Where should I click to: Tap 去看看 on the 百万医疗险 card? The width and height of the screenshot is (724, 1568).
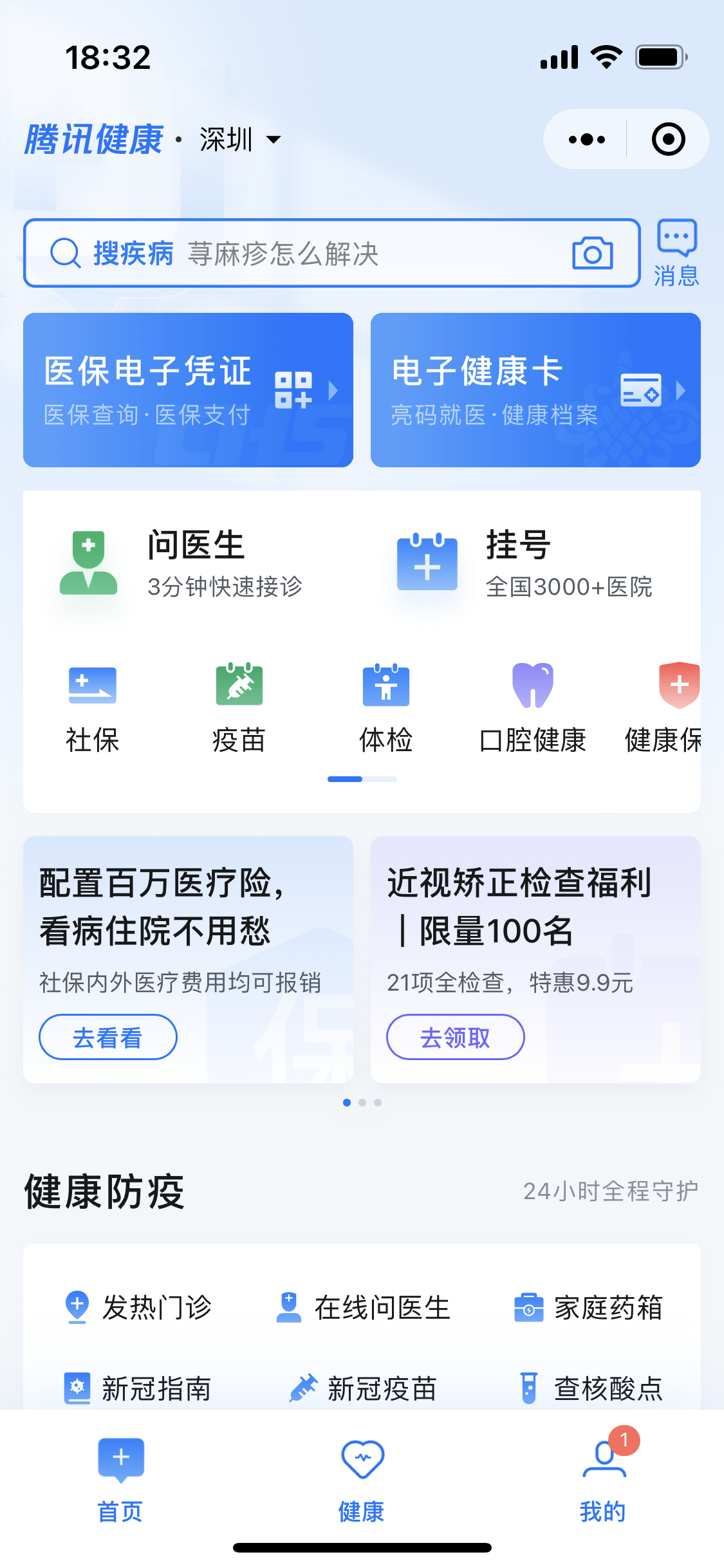(x=107, y=1037)
